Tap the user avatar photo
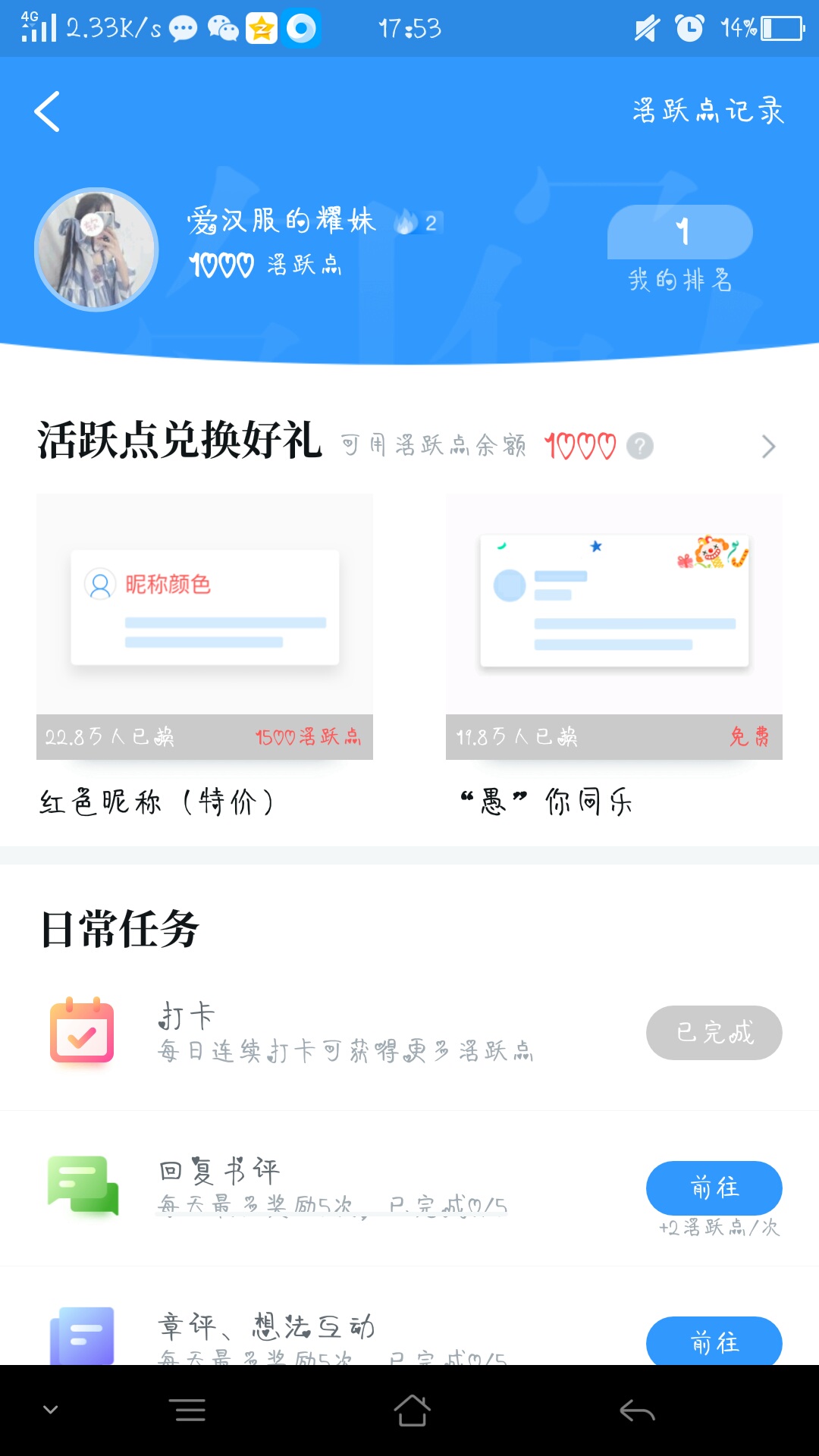The height and width of the screenshot is (1456, 819). (96, 249)
